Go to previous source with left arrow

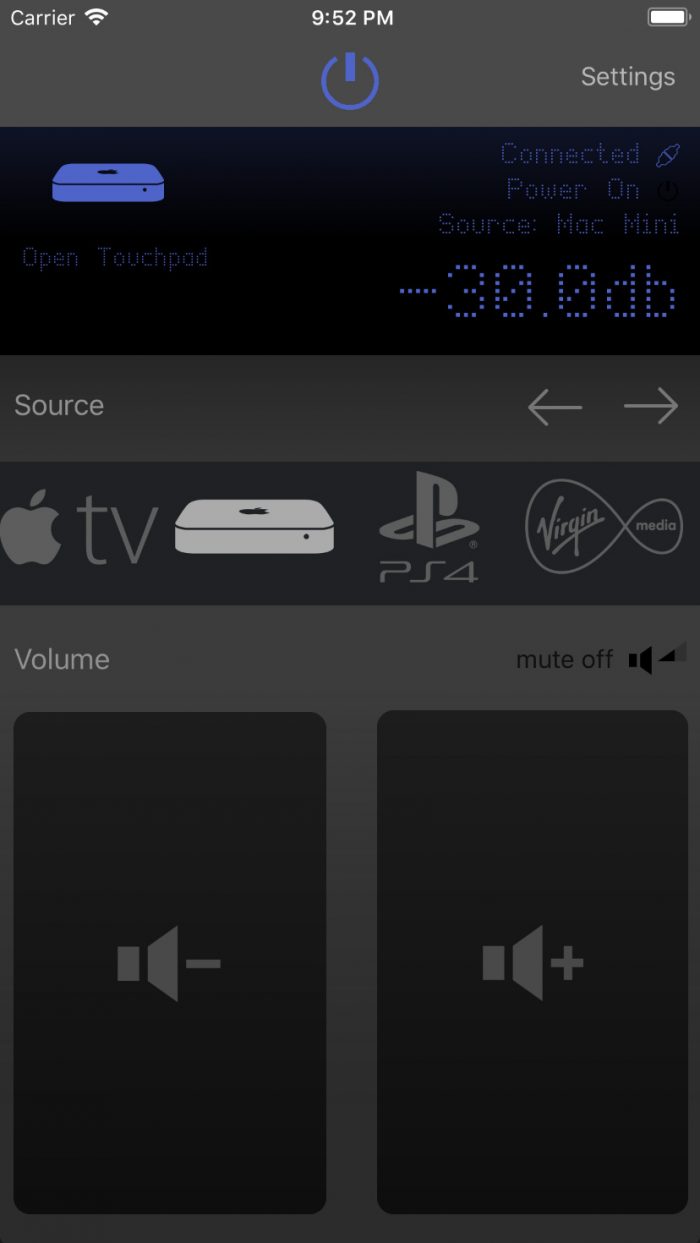tap(555, 407)
